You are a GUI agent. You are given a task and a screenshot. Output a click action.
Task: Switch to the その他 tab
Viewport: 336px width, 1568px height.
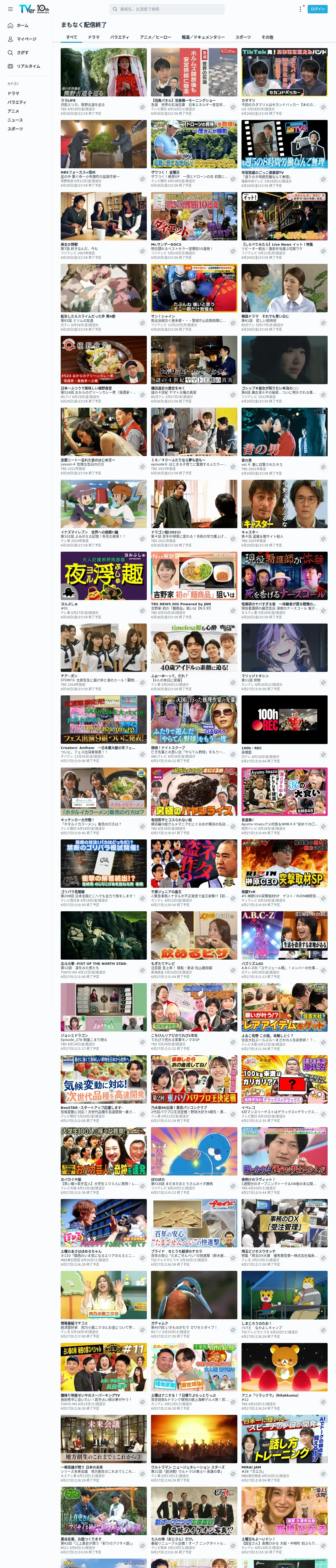[267, 37]
